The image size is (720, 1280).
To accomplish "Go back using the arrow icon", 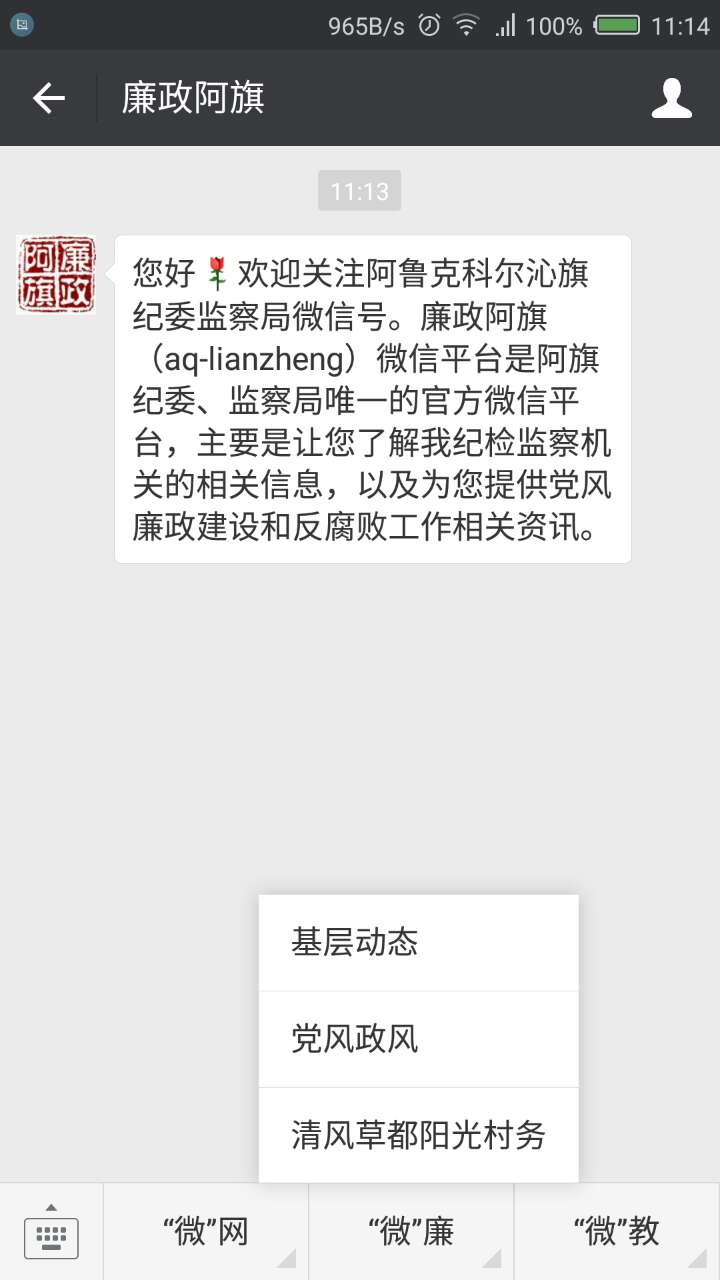I will [x=48, y=98].
